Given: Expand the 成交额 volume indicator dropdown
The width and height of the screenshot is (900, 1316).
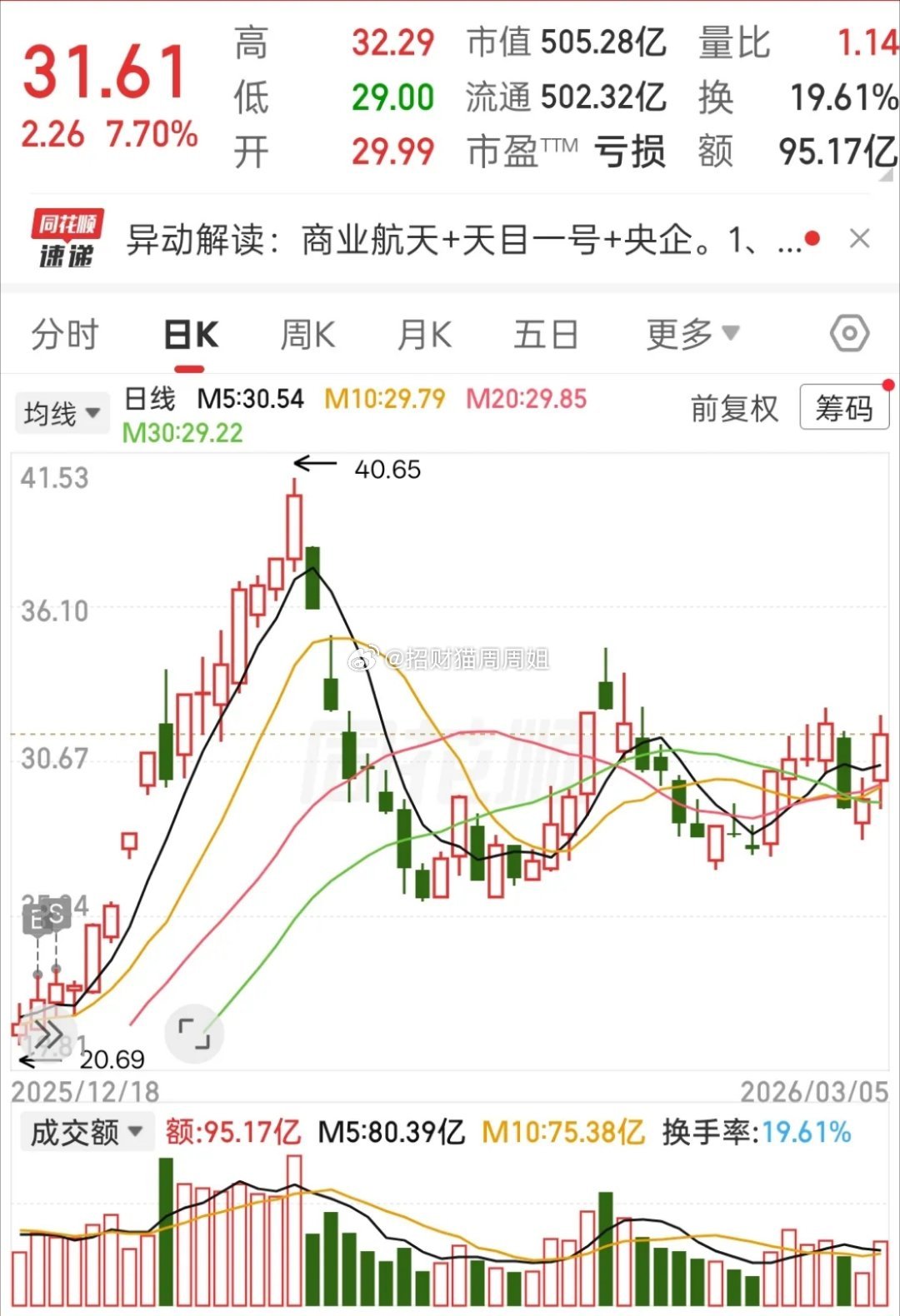Looking at the screenshot, I should (87, 1131).
